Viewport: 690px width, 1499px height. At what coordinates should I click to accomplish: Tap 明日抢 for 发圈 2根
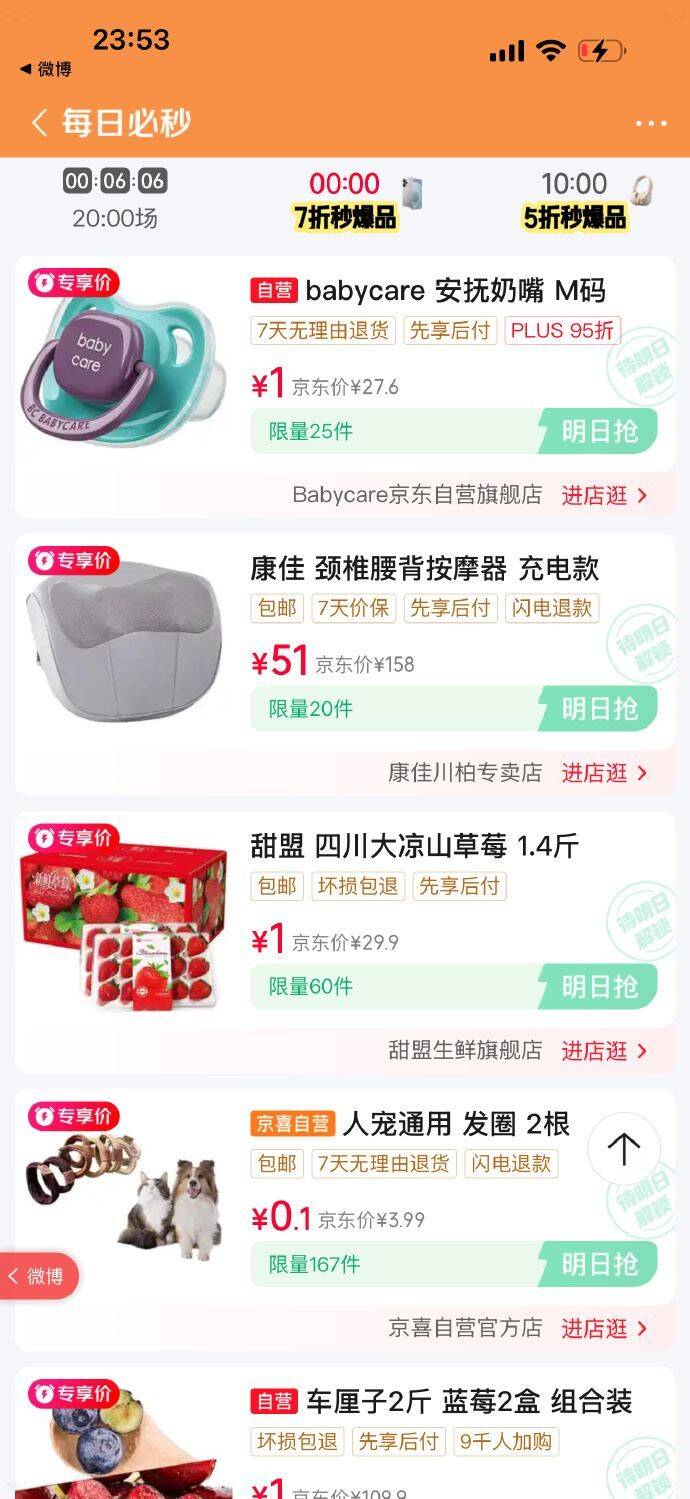[598, 1264]
